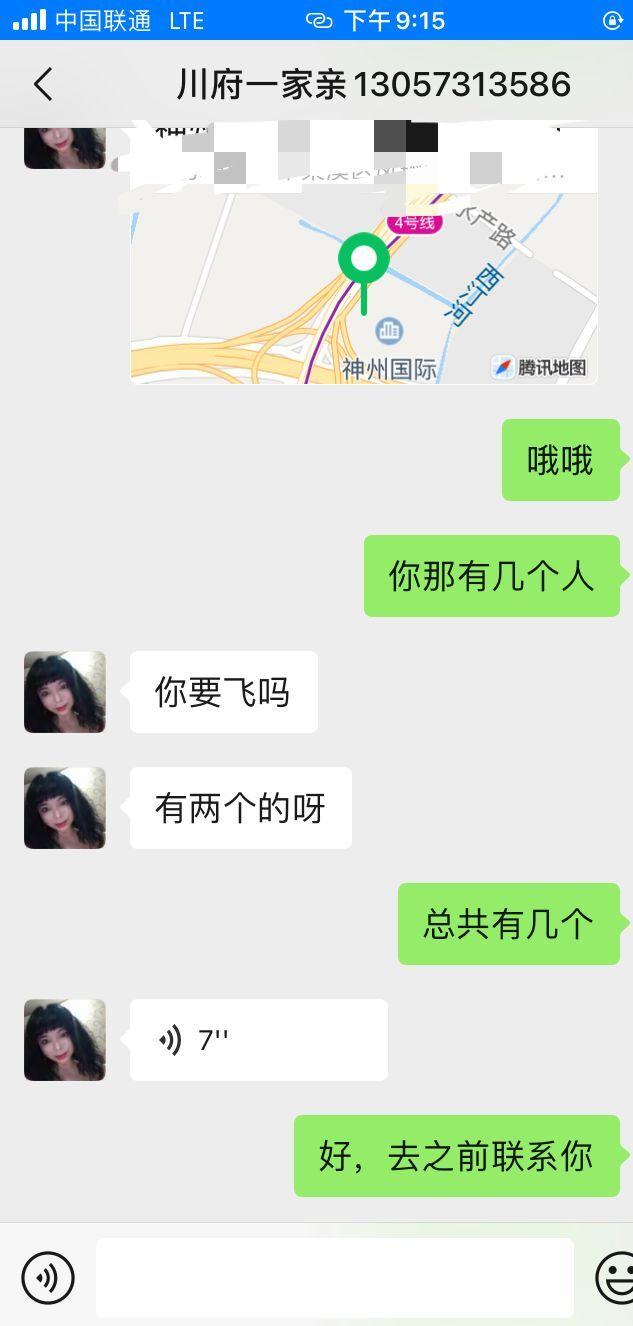The image size is (633, 1326).
Task: Focus the message text field
Action: [335, 1277]
